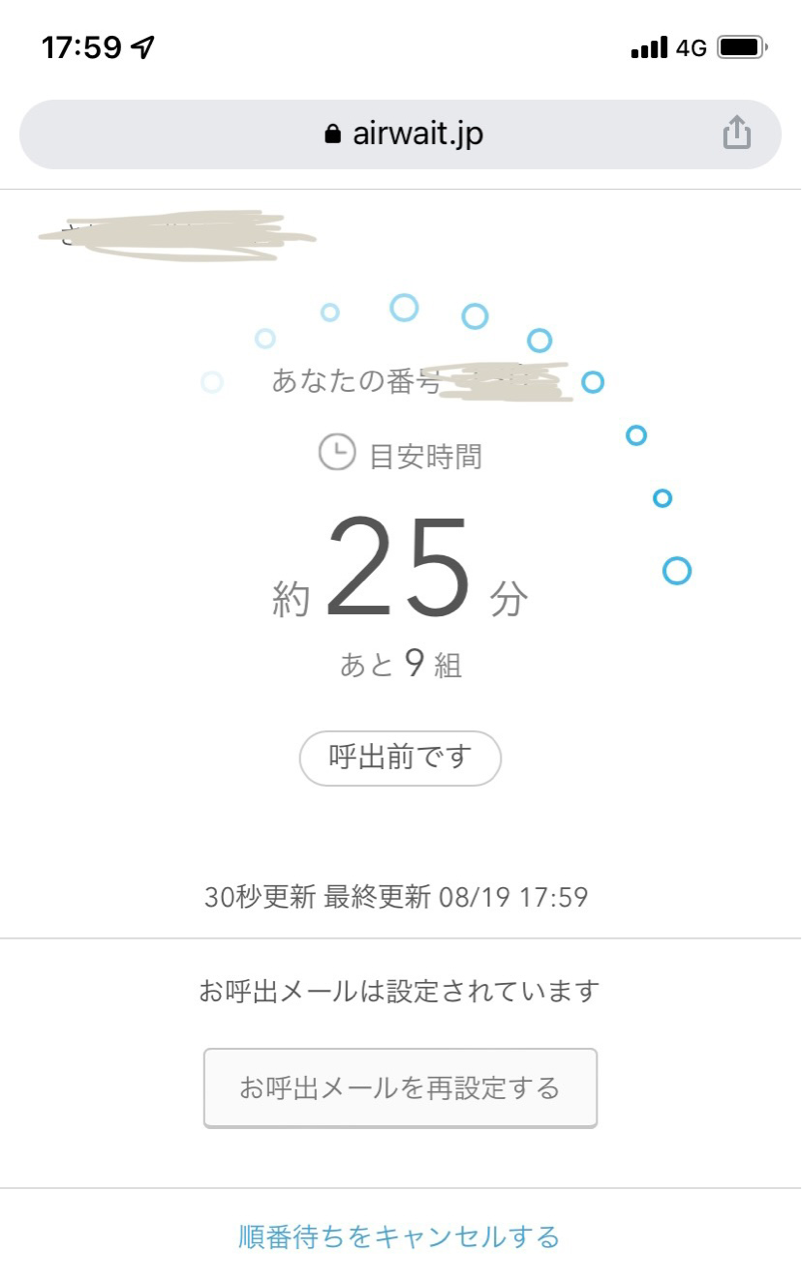Select 順番待ちをキャンセルする link

tap(399, 1237)
